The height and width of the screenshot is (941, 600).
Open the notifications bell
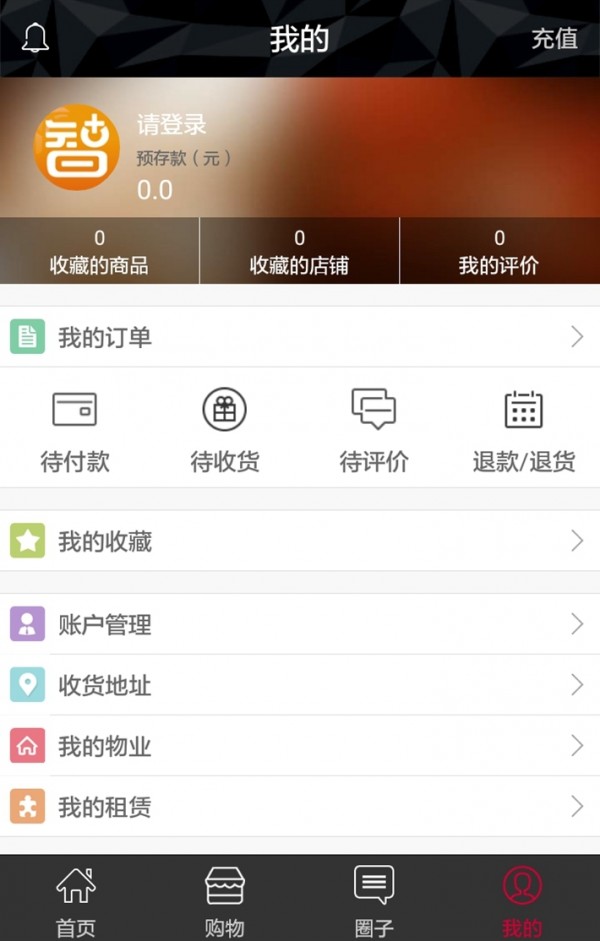pos(36,38)
